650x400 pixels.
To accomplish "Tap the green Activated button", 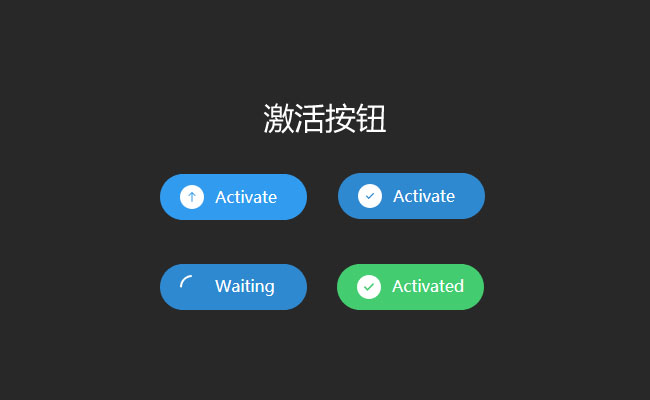I will [x=410, y=287].
